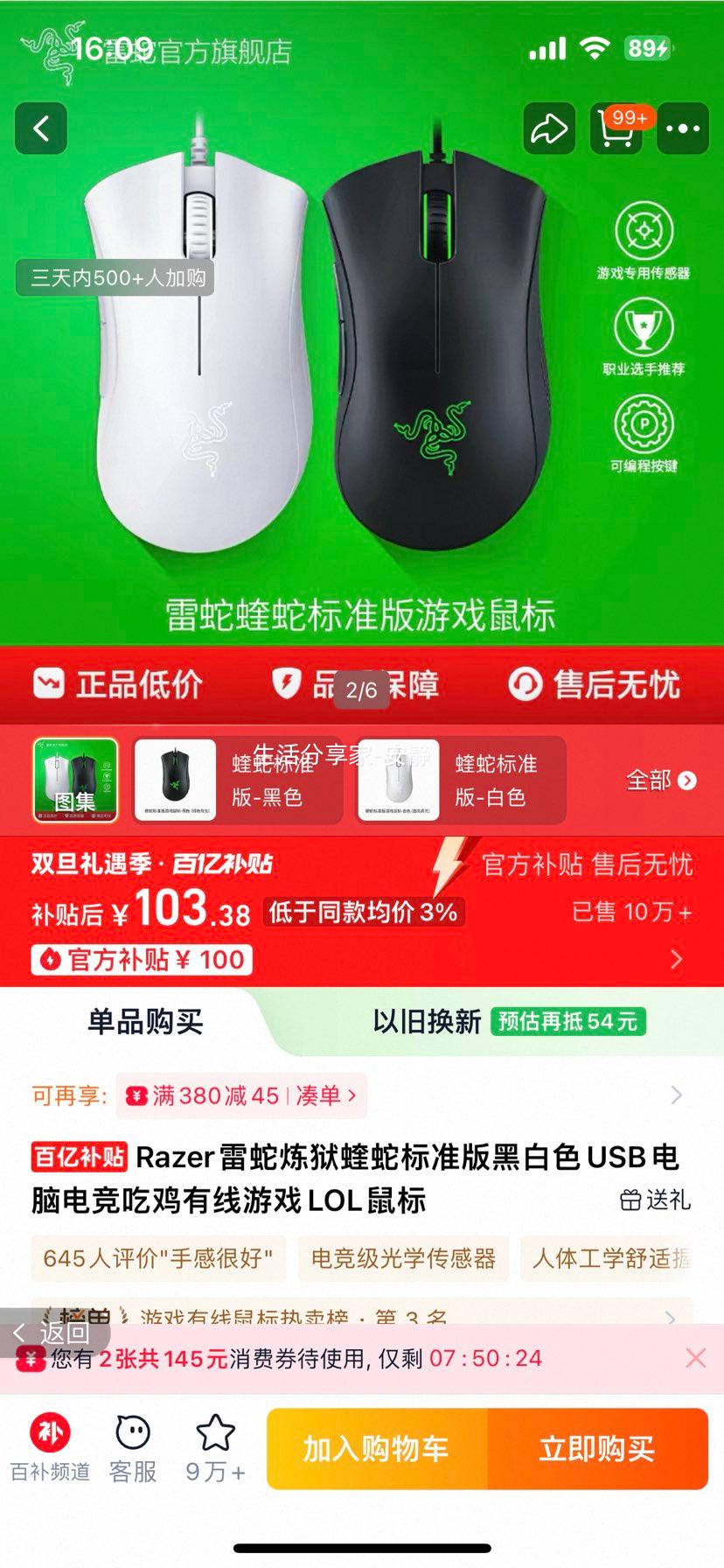Screen dimensions: 724x1568
Task: Tap the 游戏专用传感器 feature icon
Action: click(x=644, y=230)
